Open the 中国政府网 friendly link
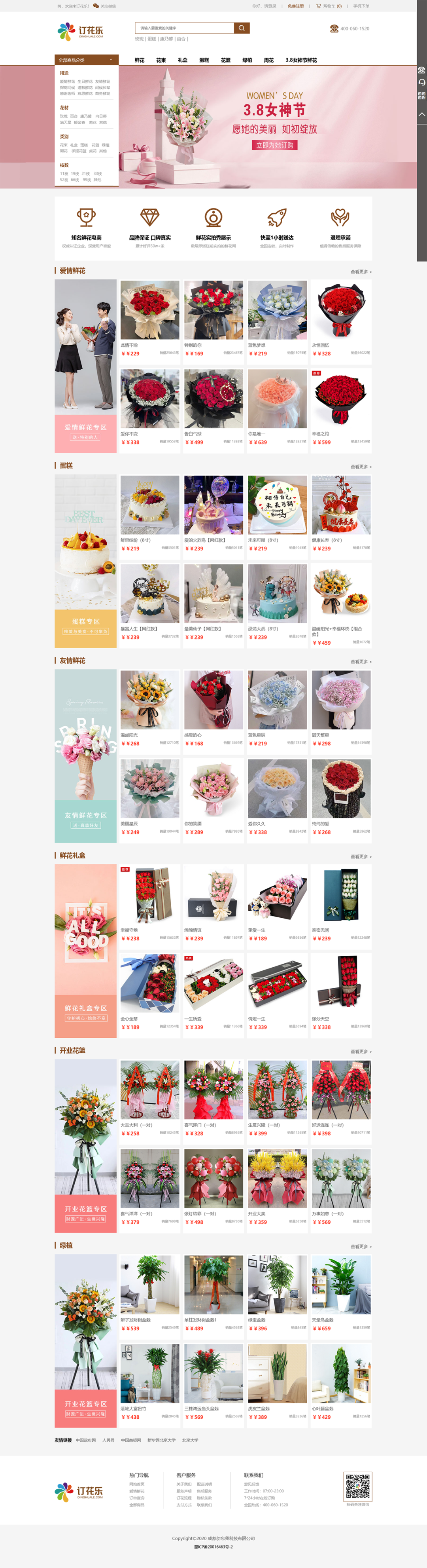The height and width of the screenshot is (1568, 427). pyautogui.click(x=86, y=1440)
